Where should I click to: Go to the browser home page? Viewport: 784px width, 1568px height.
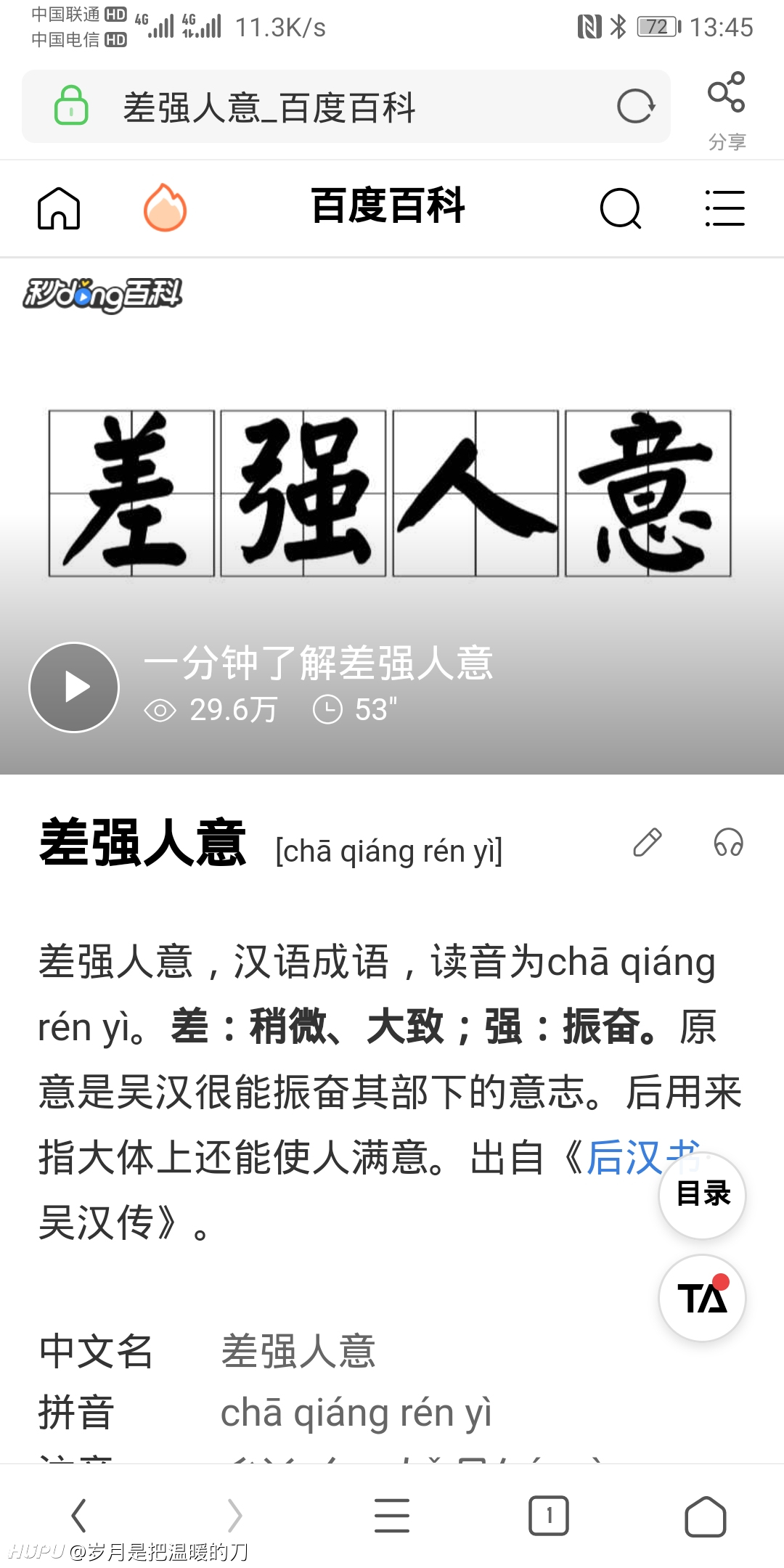pos(706,1516)
